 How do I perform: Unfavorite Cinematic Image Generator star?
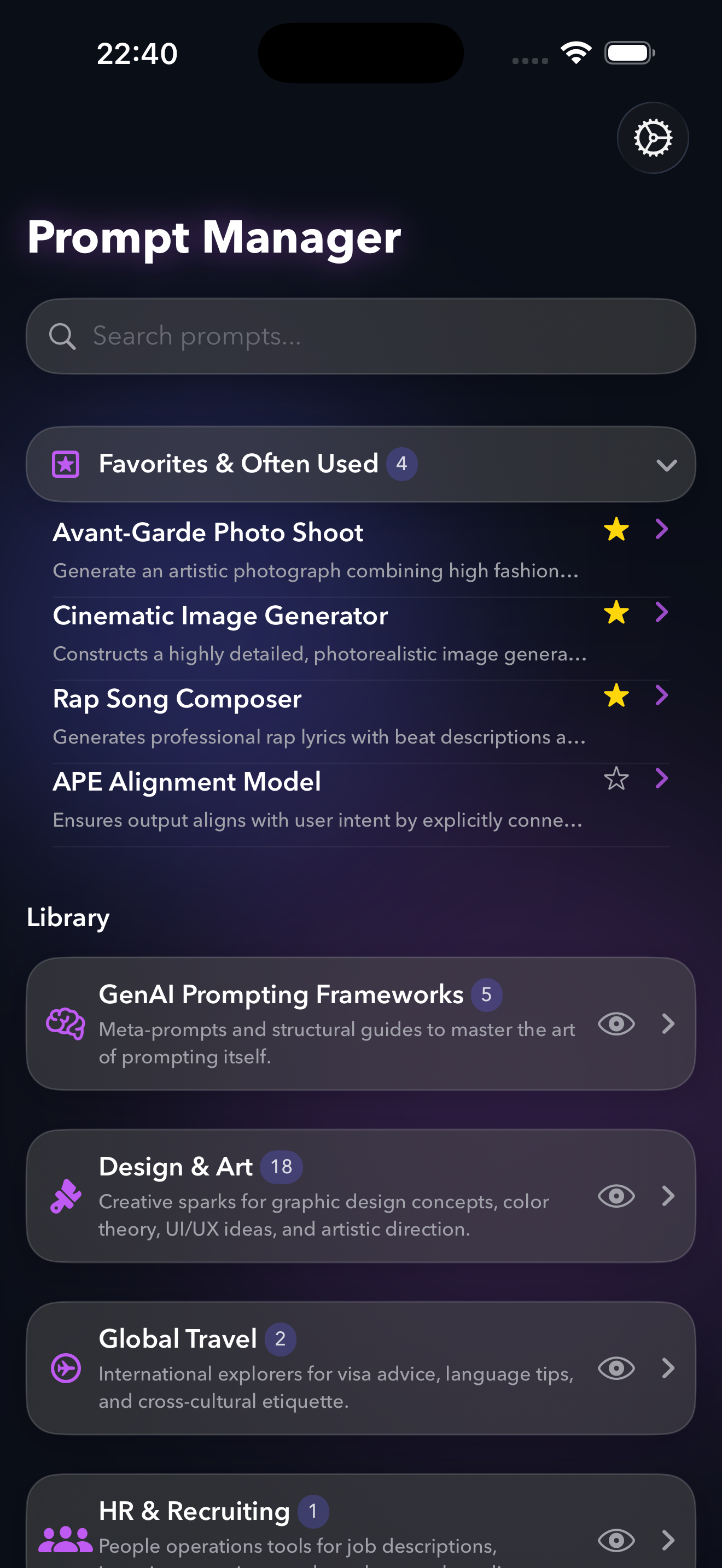click(616, 612)
